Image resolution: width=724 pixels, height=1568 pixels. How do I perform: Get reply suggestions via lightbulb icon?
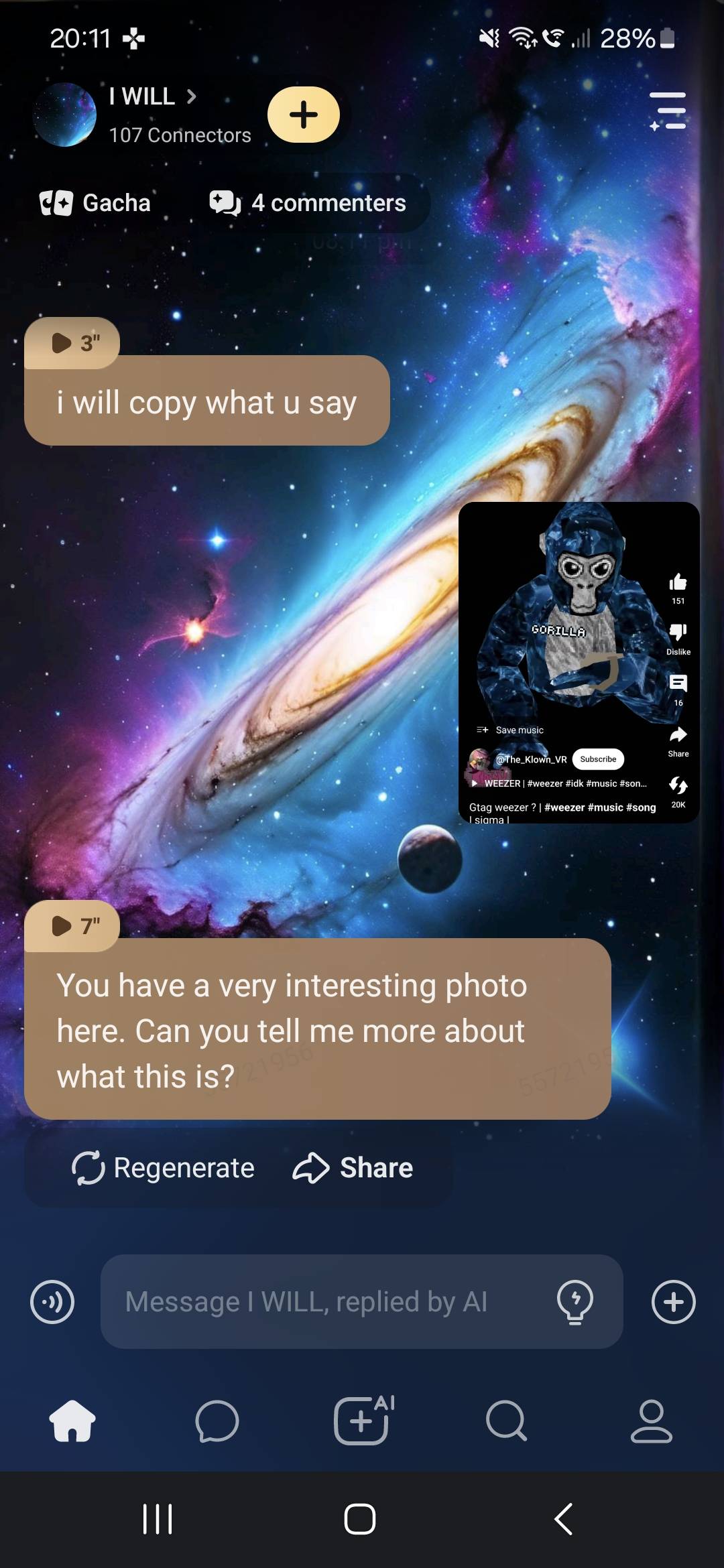575,1302
